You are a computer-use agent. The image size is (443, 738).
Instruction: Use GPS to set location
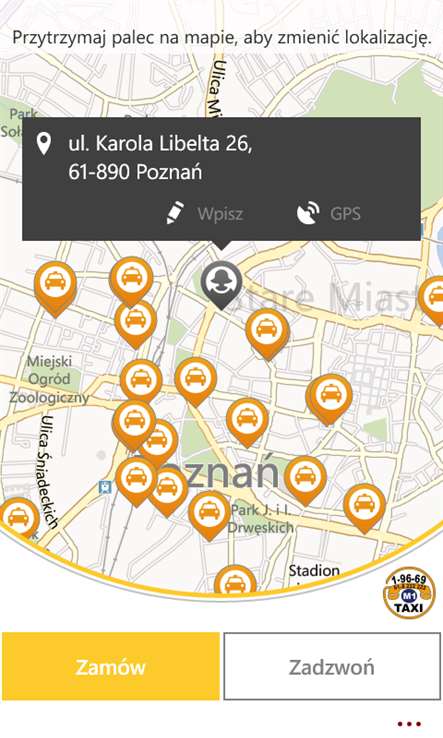329,214
